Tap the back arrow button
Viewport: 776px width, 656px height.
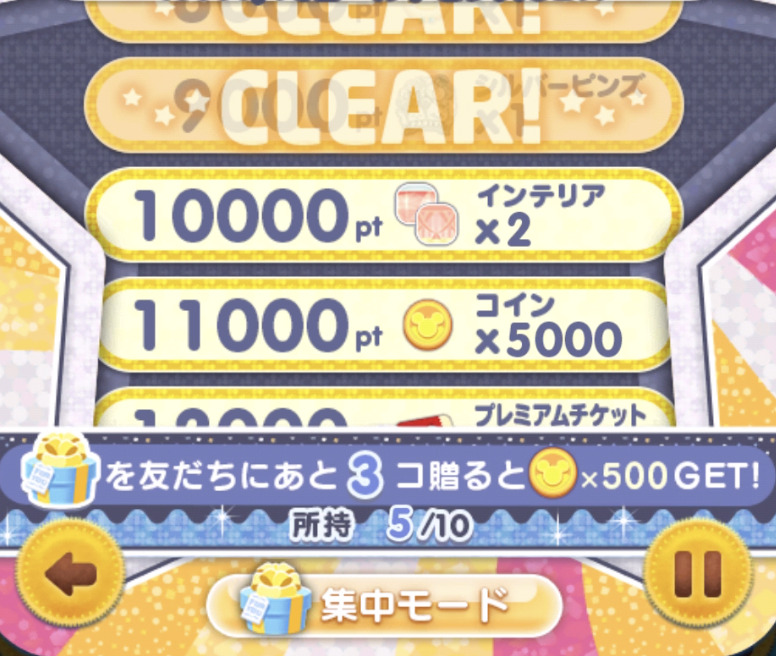pos(70,574)
